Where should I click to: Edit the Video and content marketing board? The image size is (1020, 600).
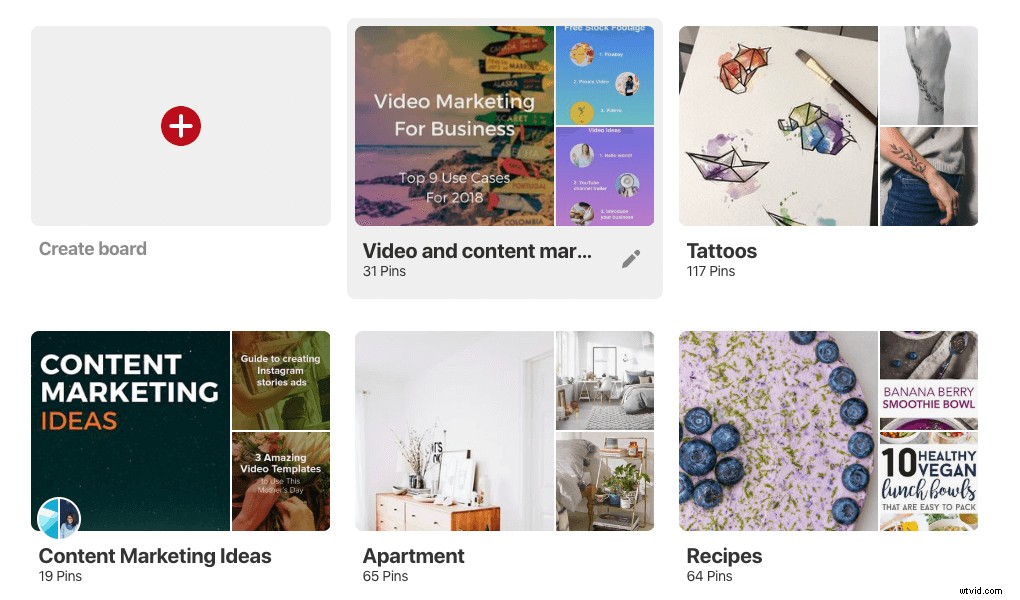tap(630, 259)
